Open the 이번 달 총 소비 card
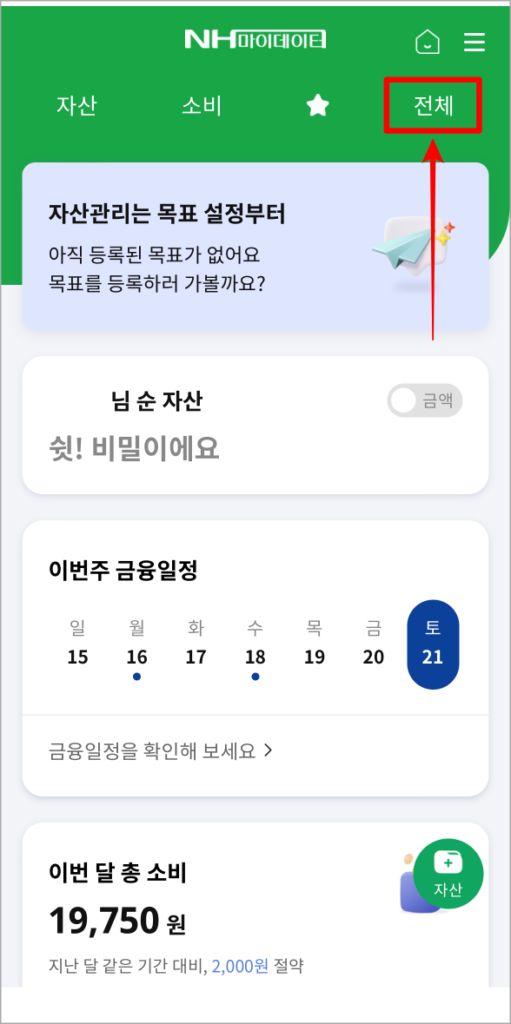Image resolution: width=511 pixels, height=1024 pixels. click(x=256, y=904)
